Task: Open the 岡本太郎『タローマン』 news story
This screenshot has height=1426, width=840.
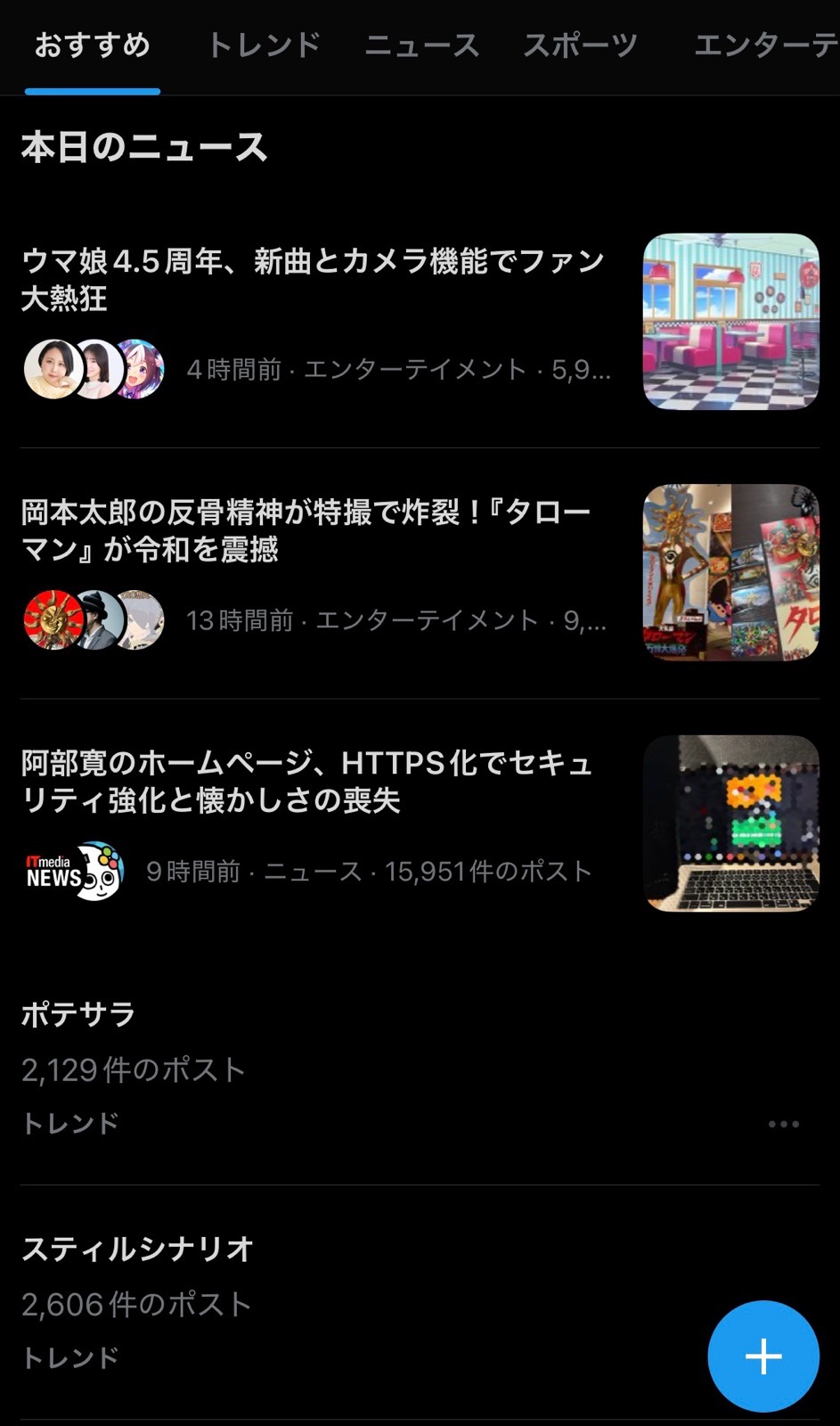Action: pyautogui.click(x=306, y=530)
